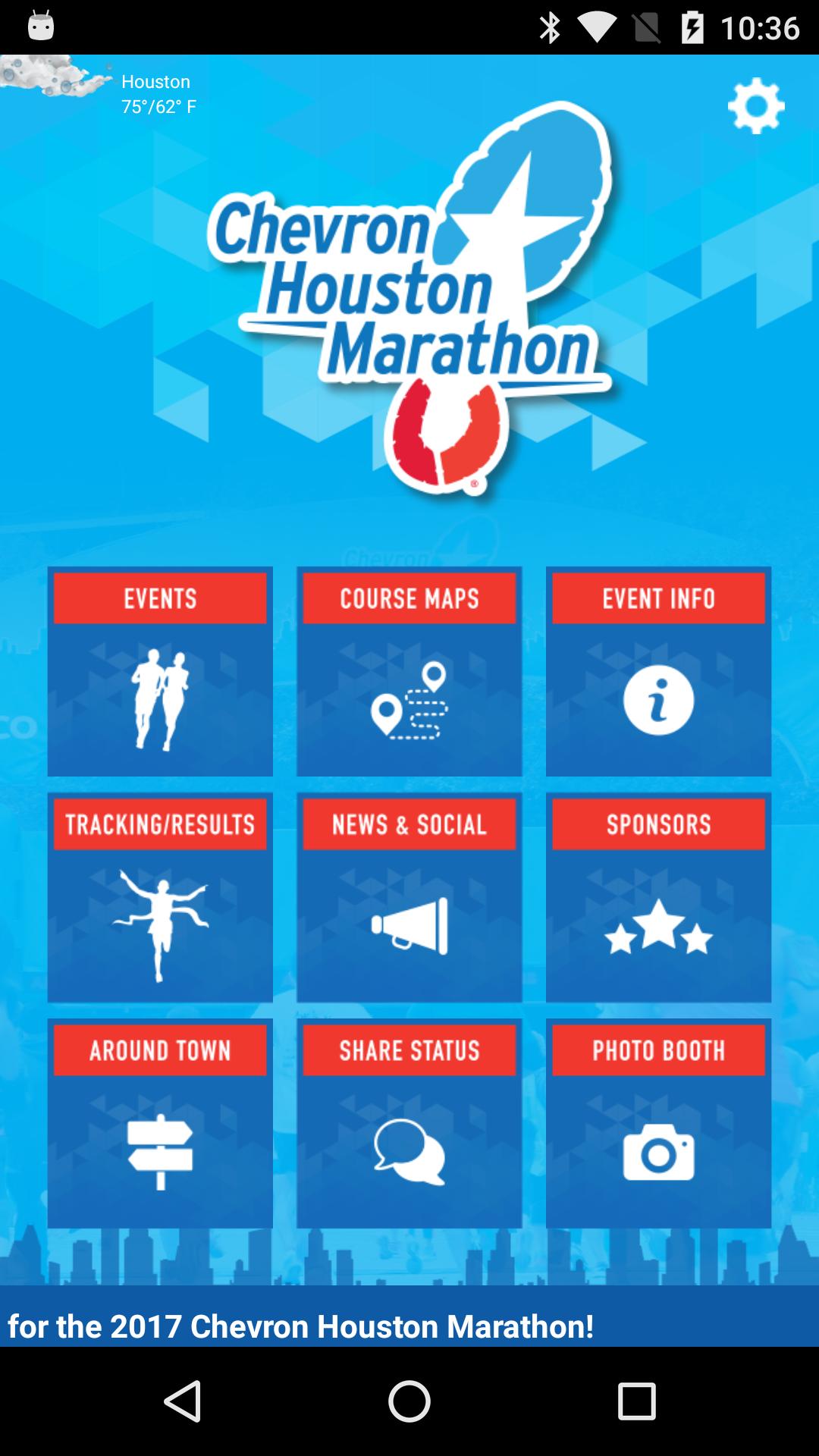Tap the Event Info header bar
819x1456 pixels.
tap(658, 598)
